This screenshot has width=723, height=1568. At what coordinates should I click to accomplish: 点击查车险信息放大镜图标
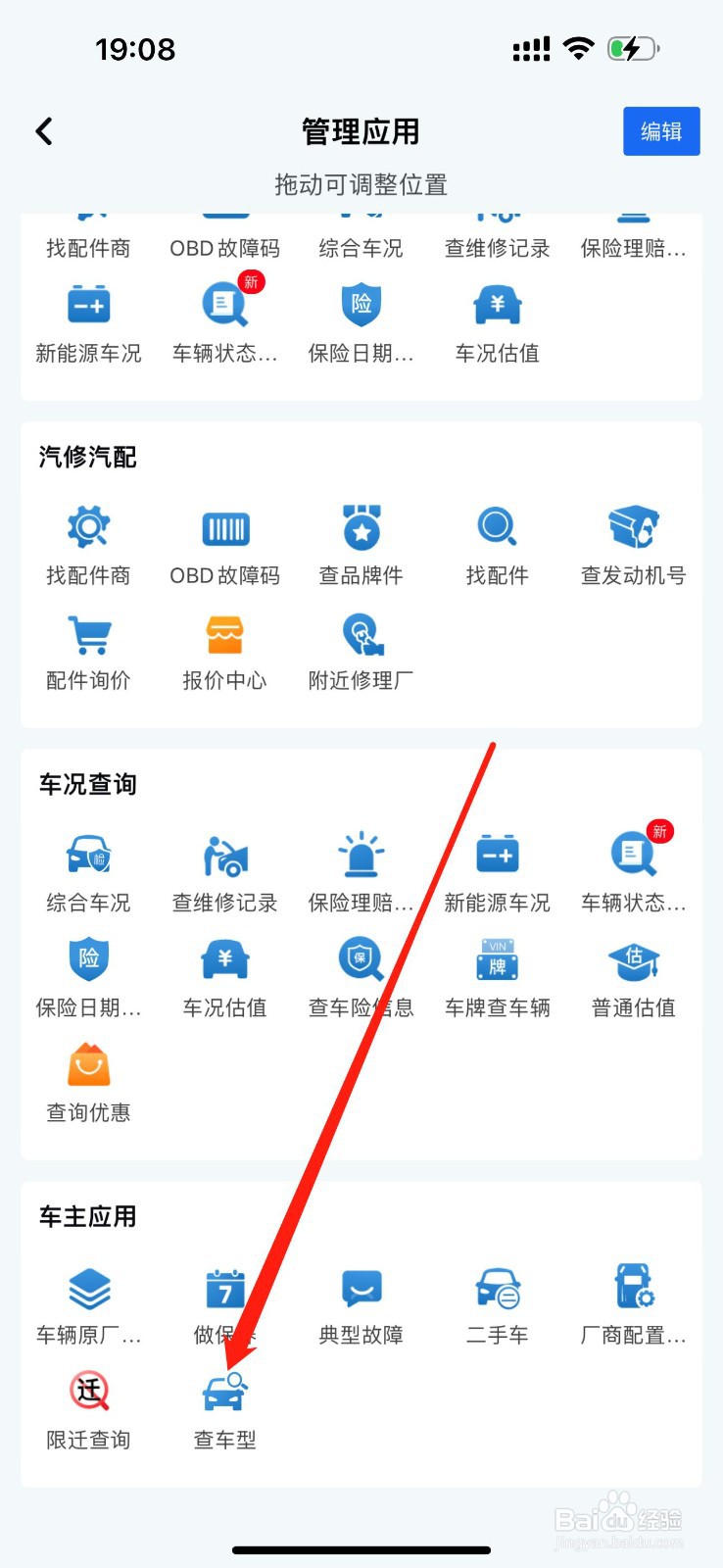coord(361,958)
